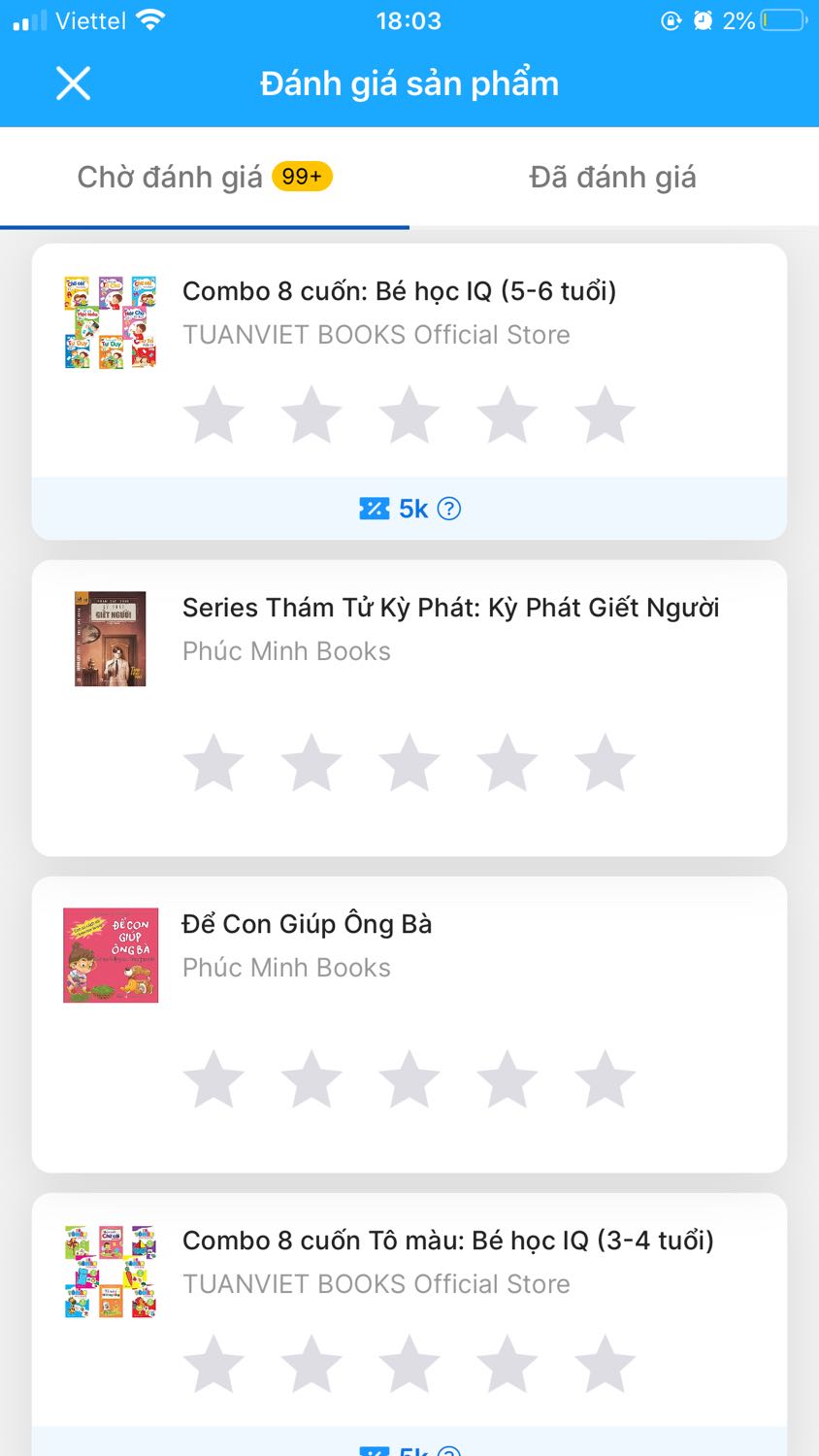
Task: Tap Phúc Minh Books store name
Action: (286, 650)
